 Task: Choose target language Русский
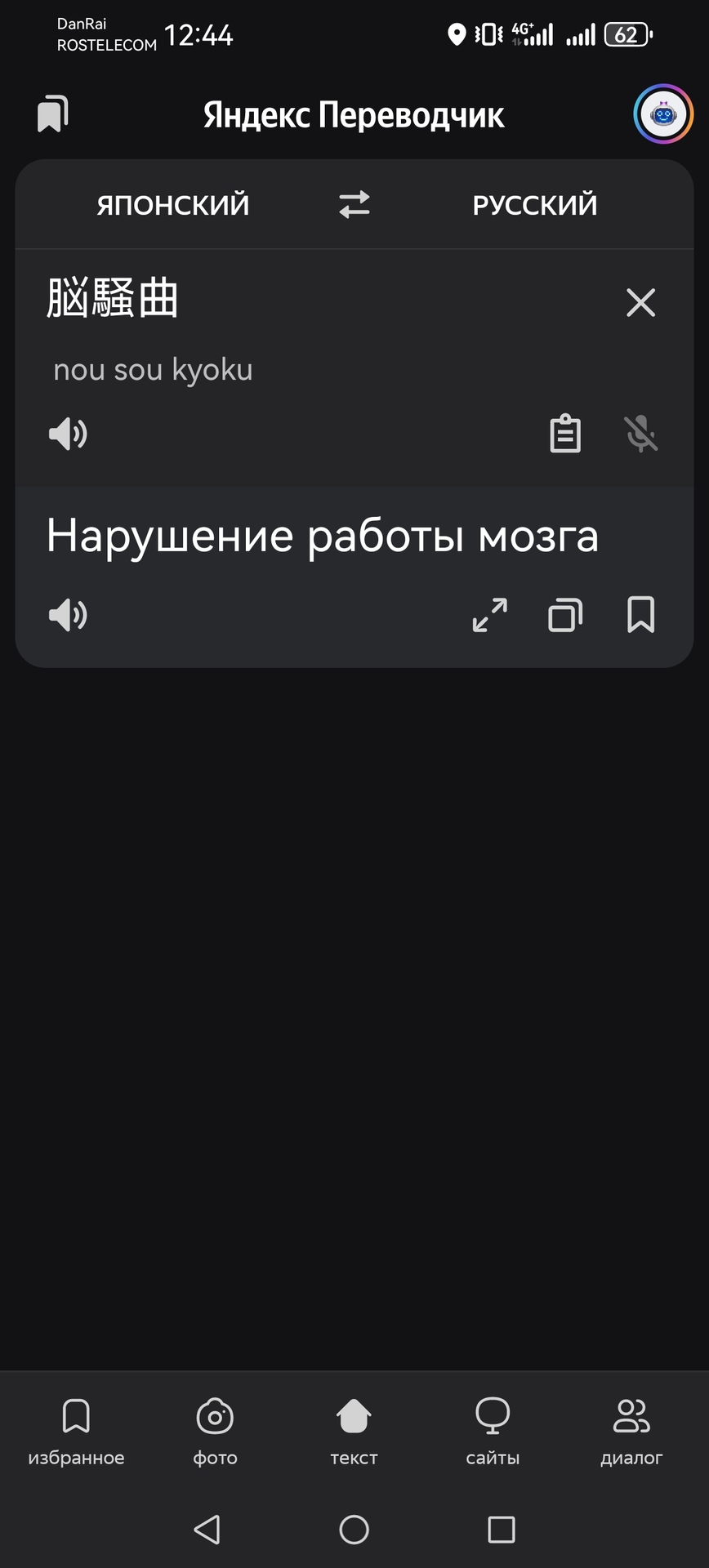[535, 204]
